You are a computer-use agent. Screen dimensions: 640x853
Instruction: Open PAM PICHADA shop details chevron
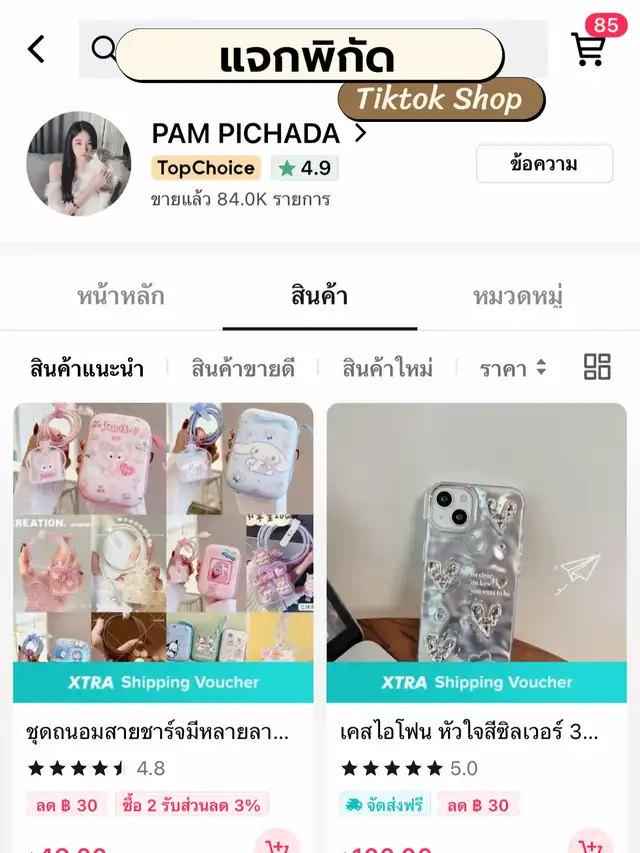pos(361,133)
